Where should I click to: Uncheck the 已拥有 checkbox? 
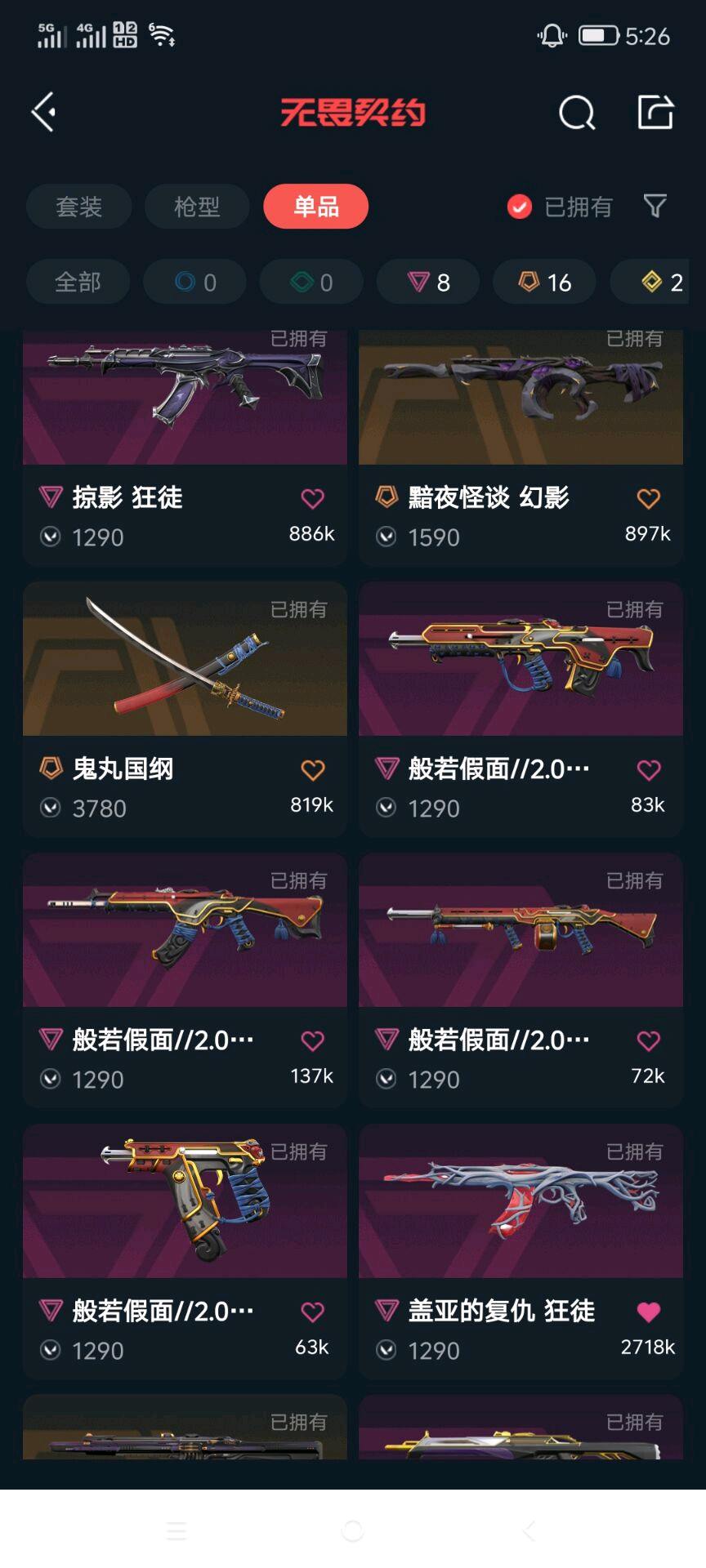pos(519,207)
